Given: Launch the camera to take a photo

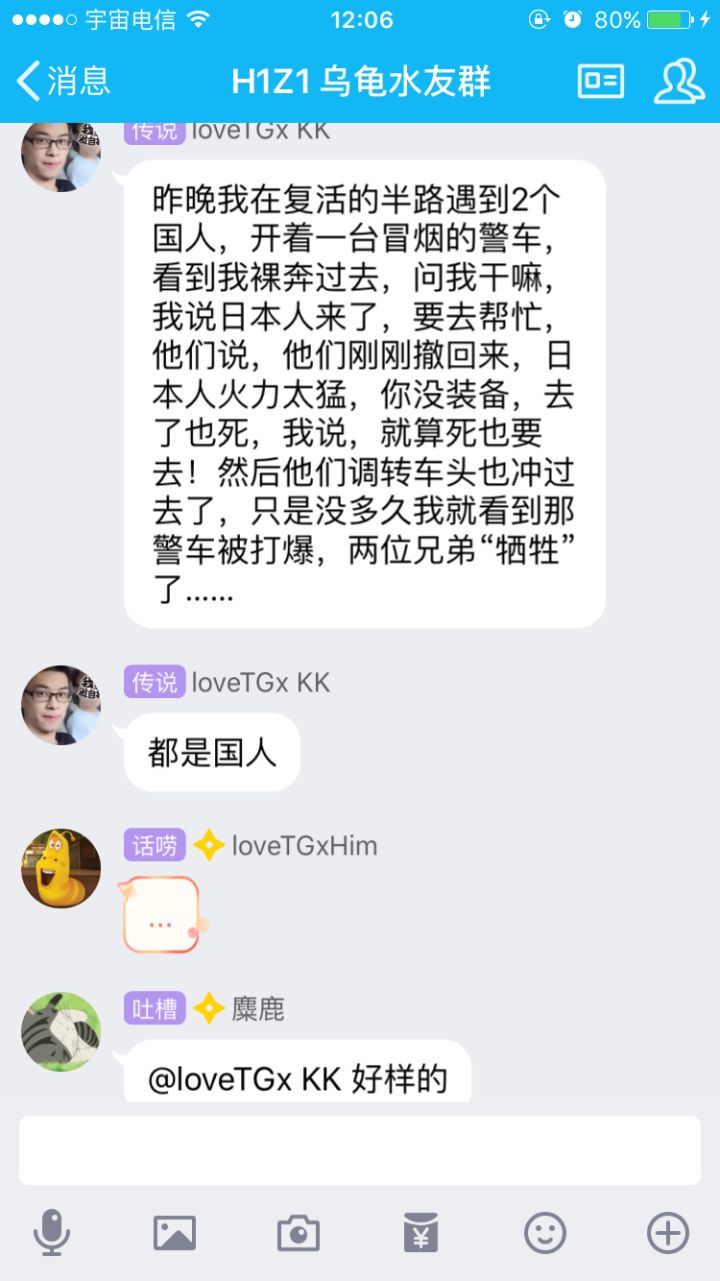Looking at the screenshot, I should pos(298,1232).
